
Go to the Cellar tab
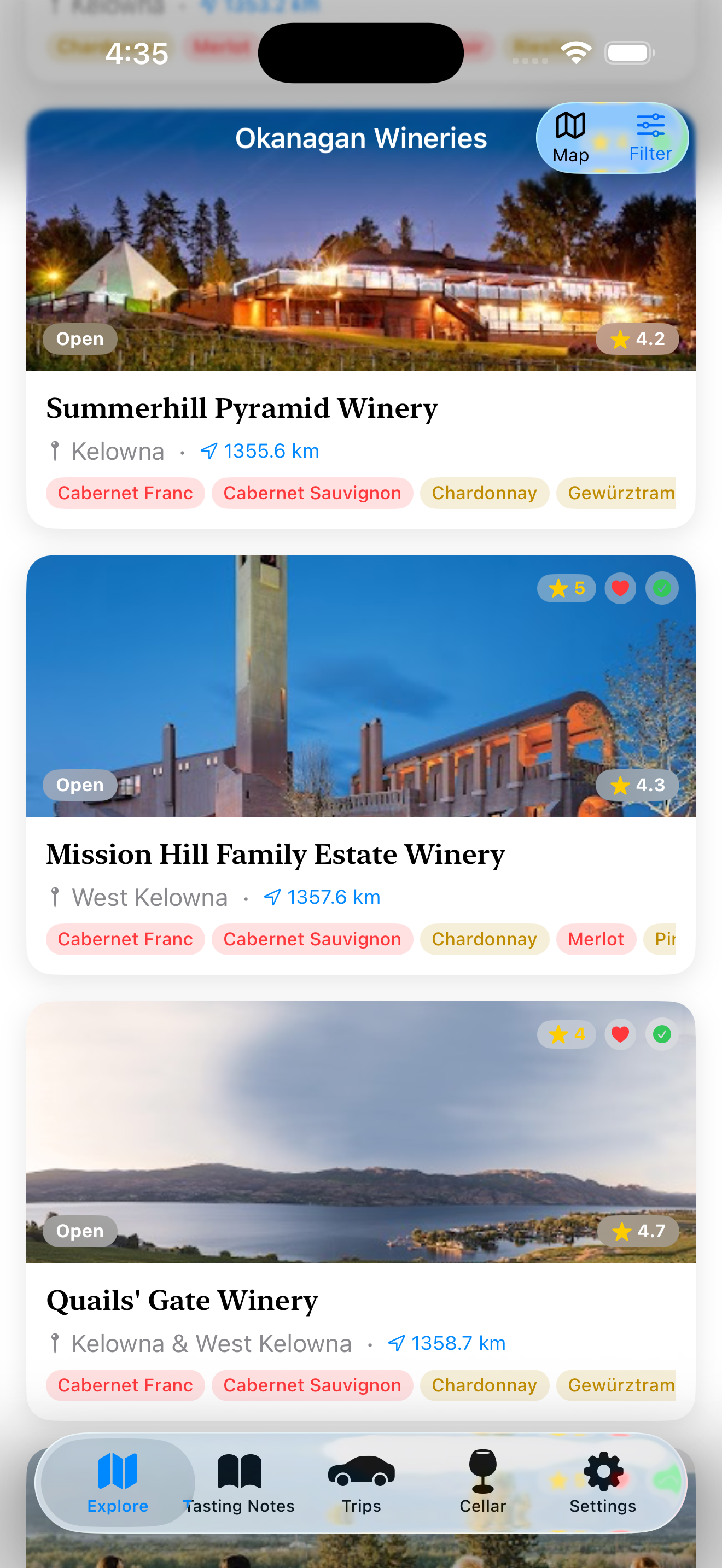pyautogui.click(x=482, y=1483)
